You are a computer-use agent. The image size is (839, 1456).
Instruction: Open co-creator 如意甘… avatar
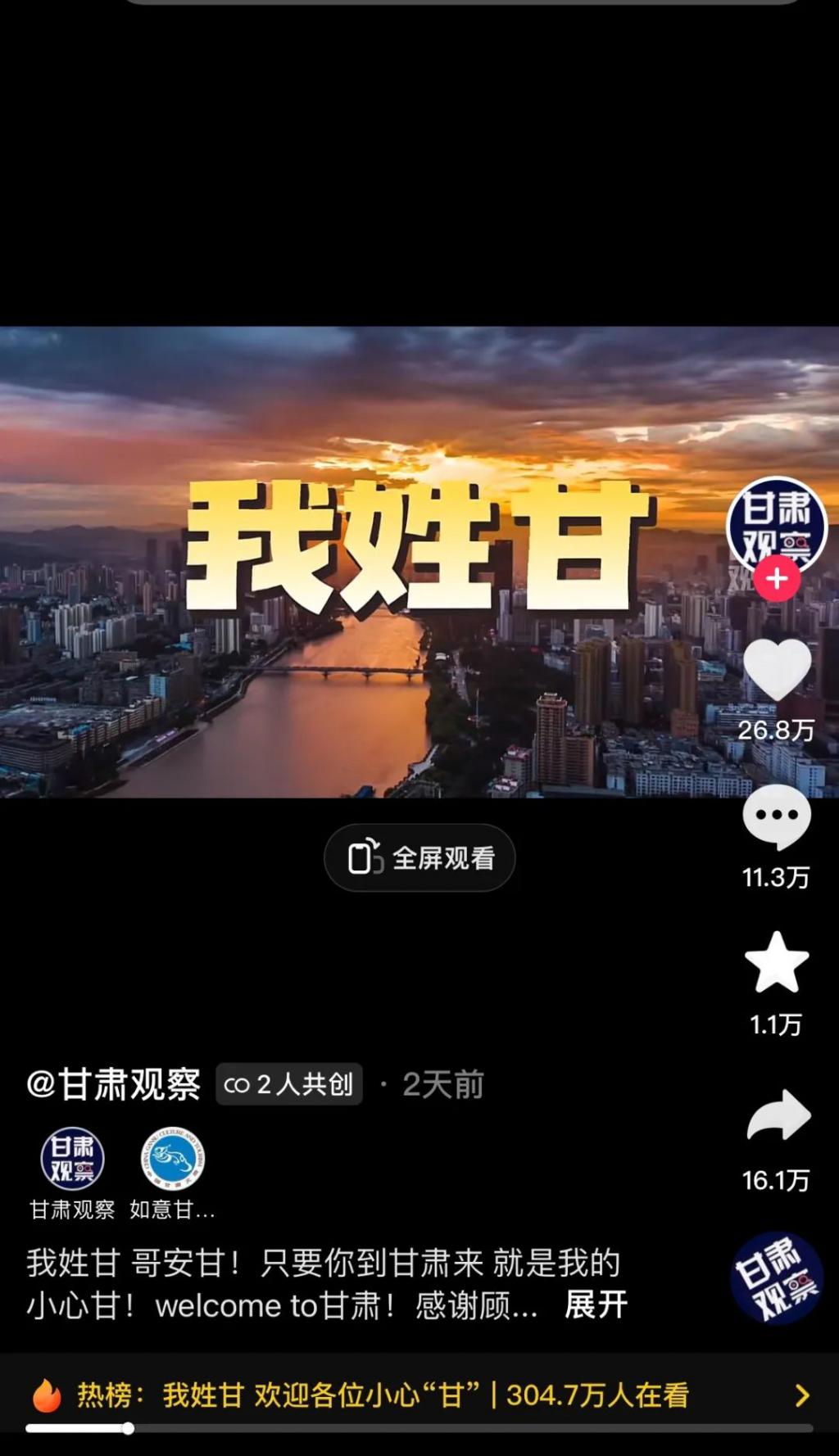click(172, 1159)
